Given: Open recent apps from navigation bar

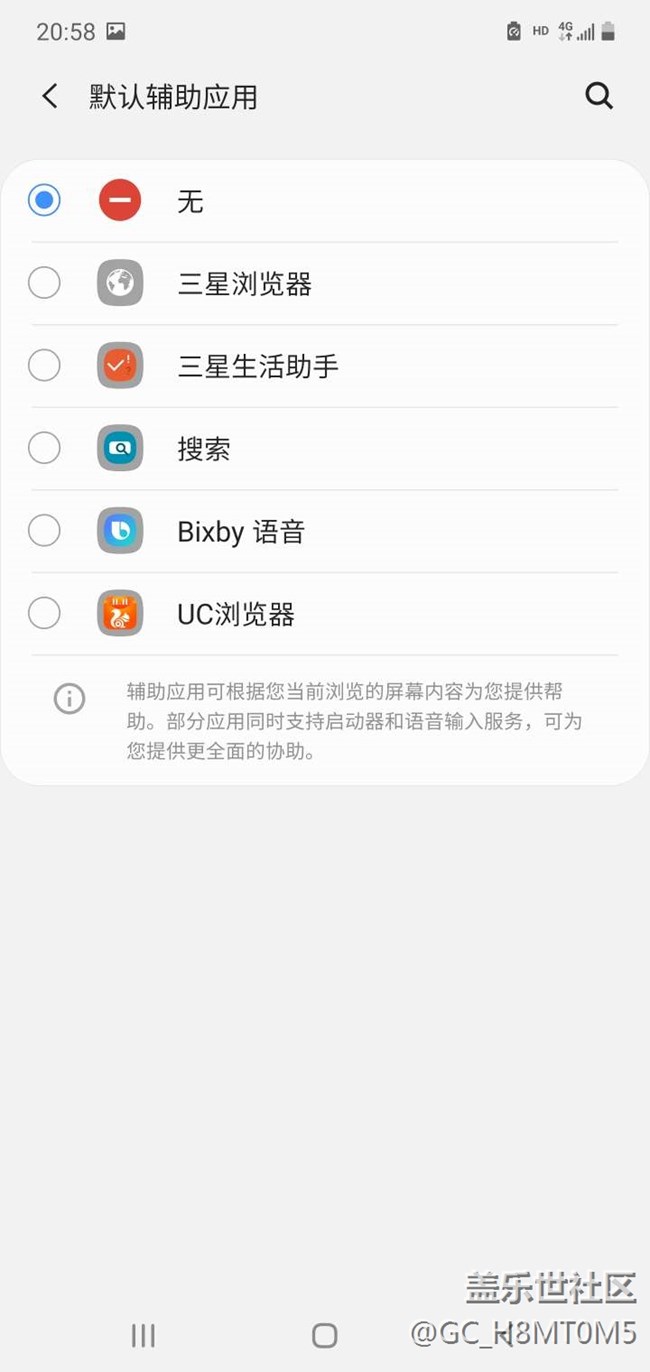Looking at the screenshot, I should (x=143, y=1335).
